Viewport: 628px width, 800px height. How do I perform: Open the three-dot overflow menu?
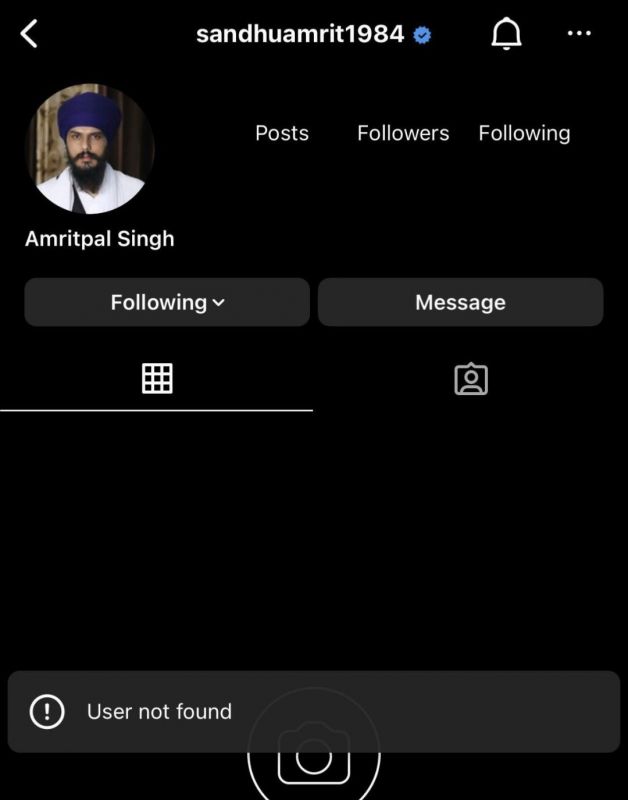pyautogui.click(x=579, y=34)
